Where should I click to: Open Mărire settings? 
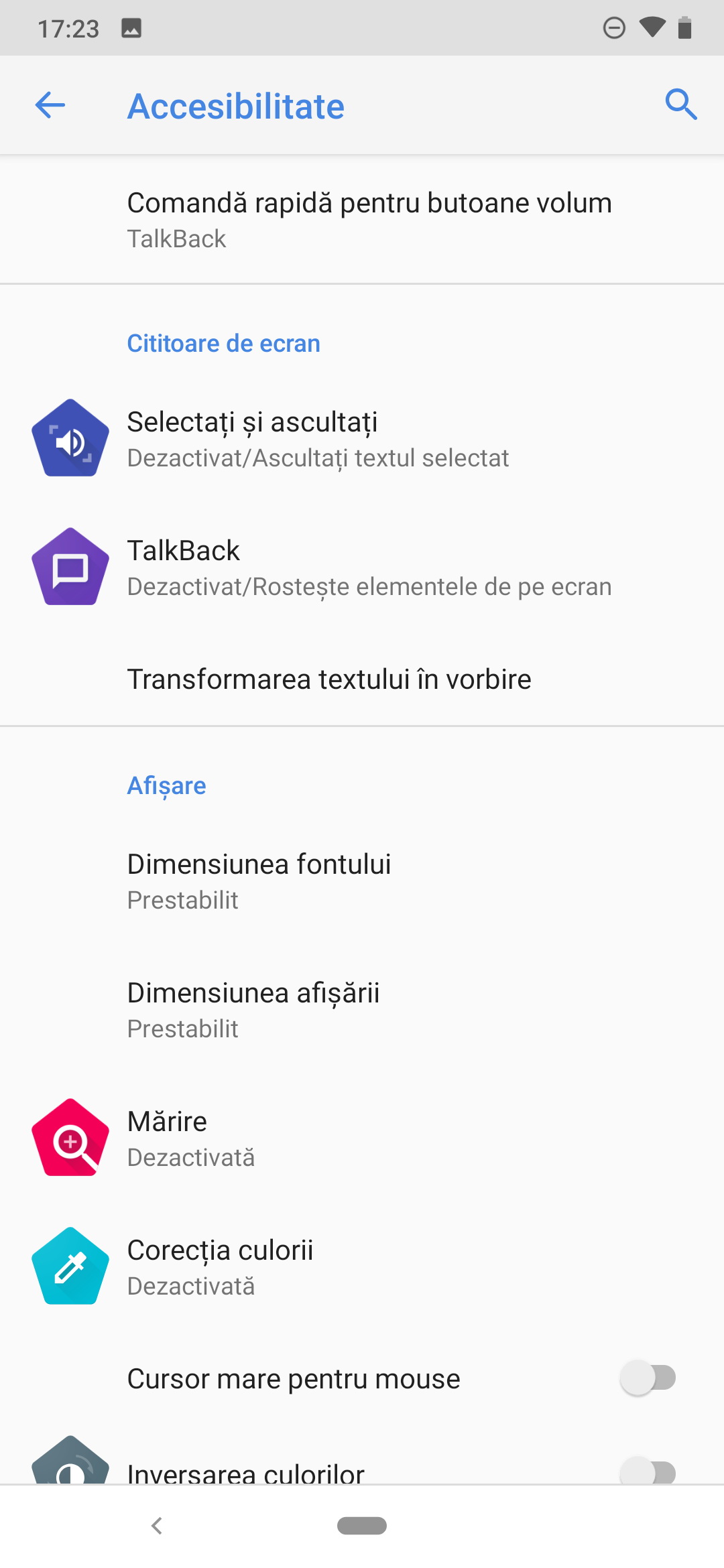point(362,1138)
